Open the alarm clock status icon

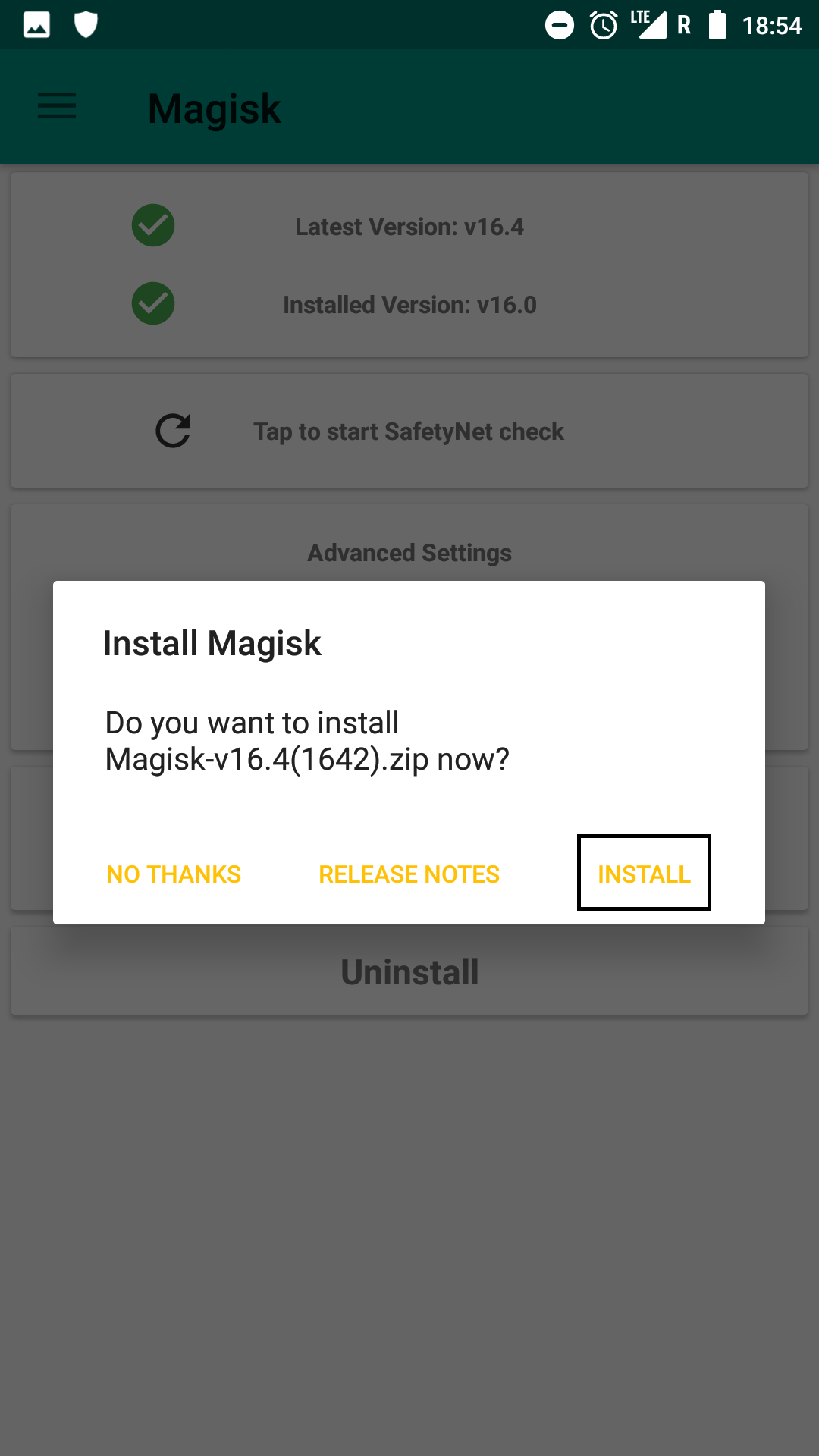pyautogui.click(x=601, y=24)
